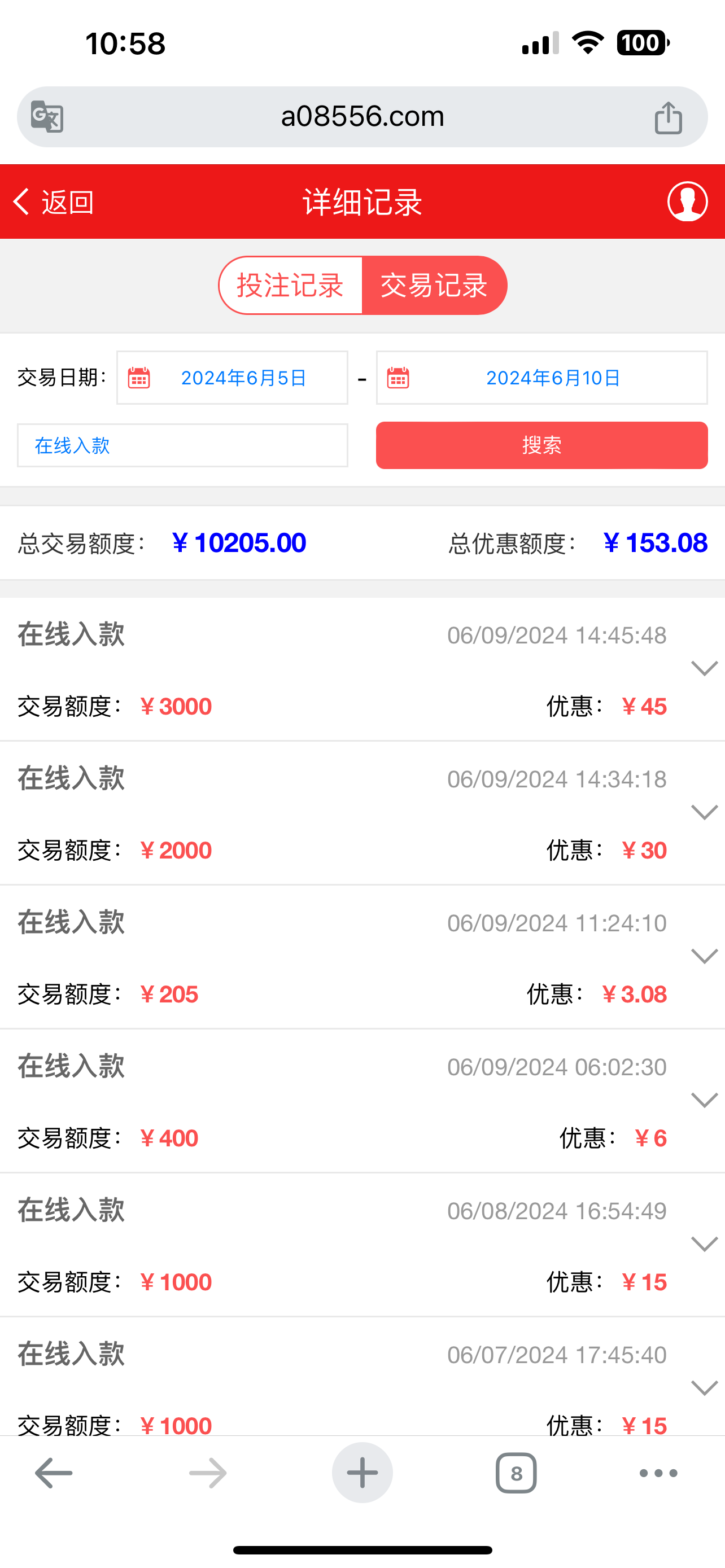Pick the start date 2024年6月5日
This screenshot has height=1568, width=725.
click(233, 378)
